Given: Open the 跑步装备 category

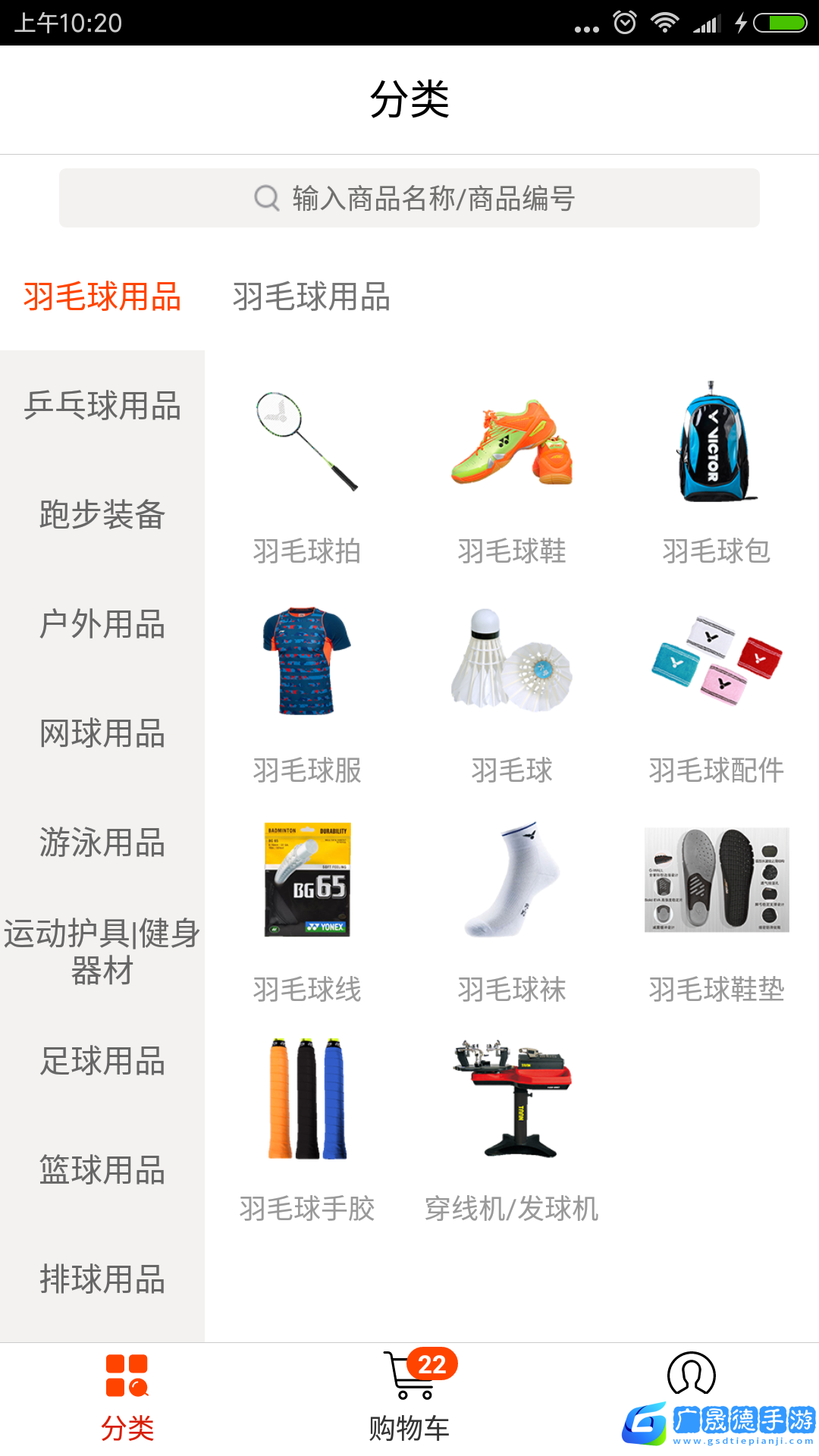Looking at the screenshot, I should tap(102, 514).
